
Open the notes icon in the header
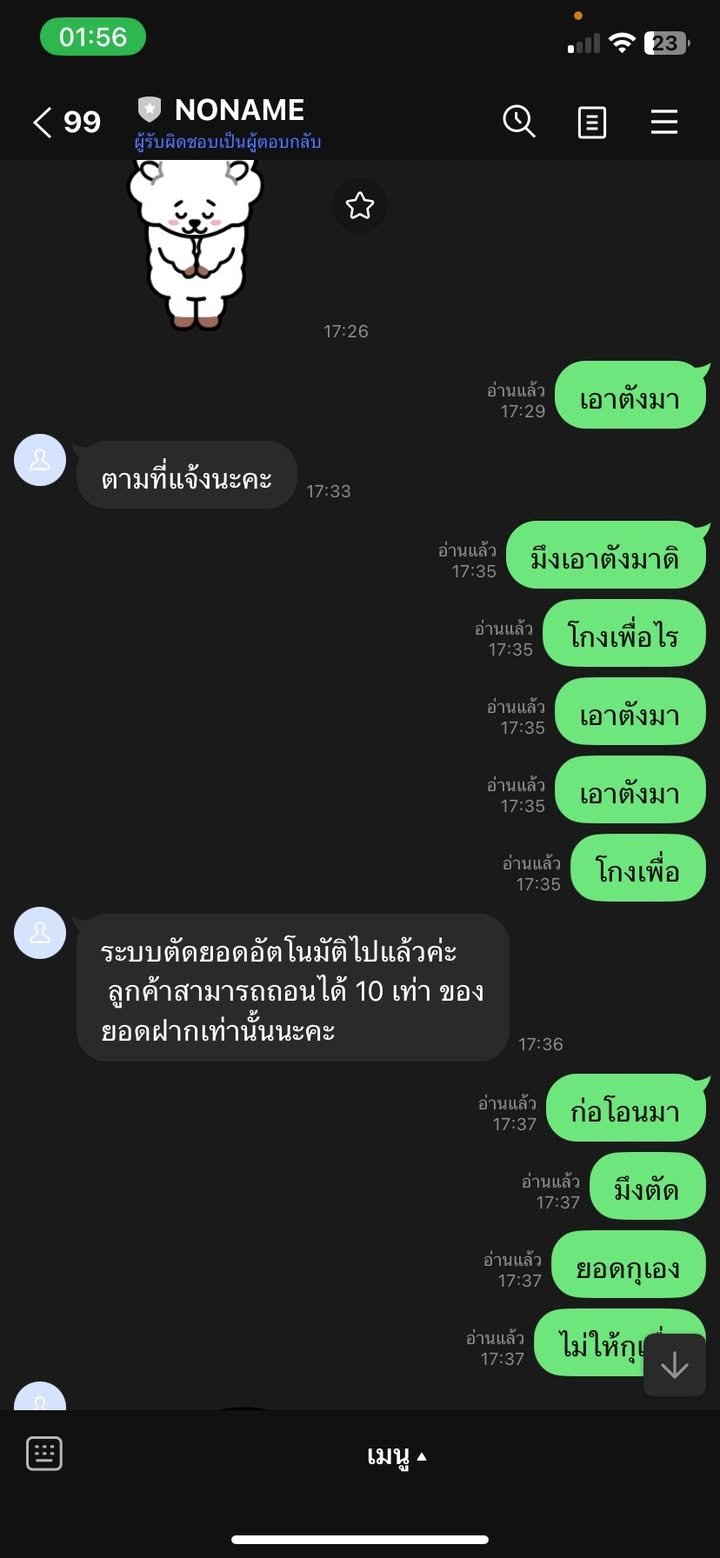click(x=592, y=122)
